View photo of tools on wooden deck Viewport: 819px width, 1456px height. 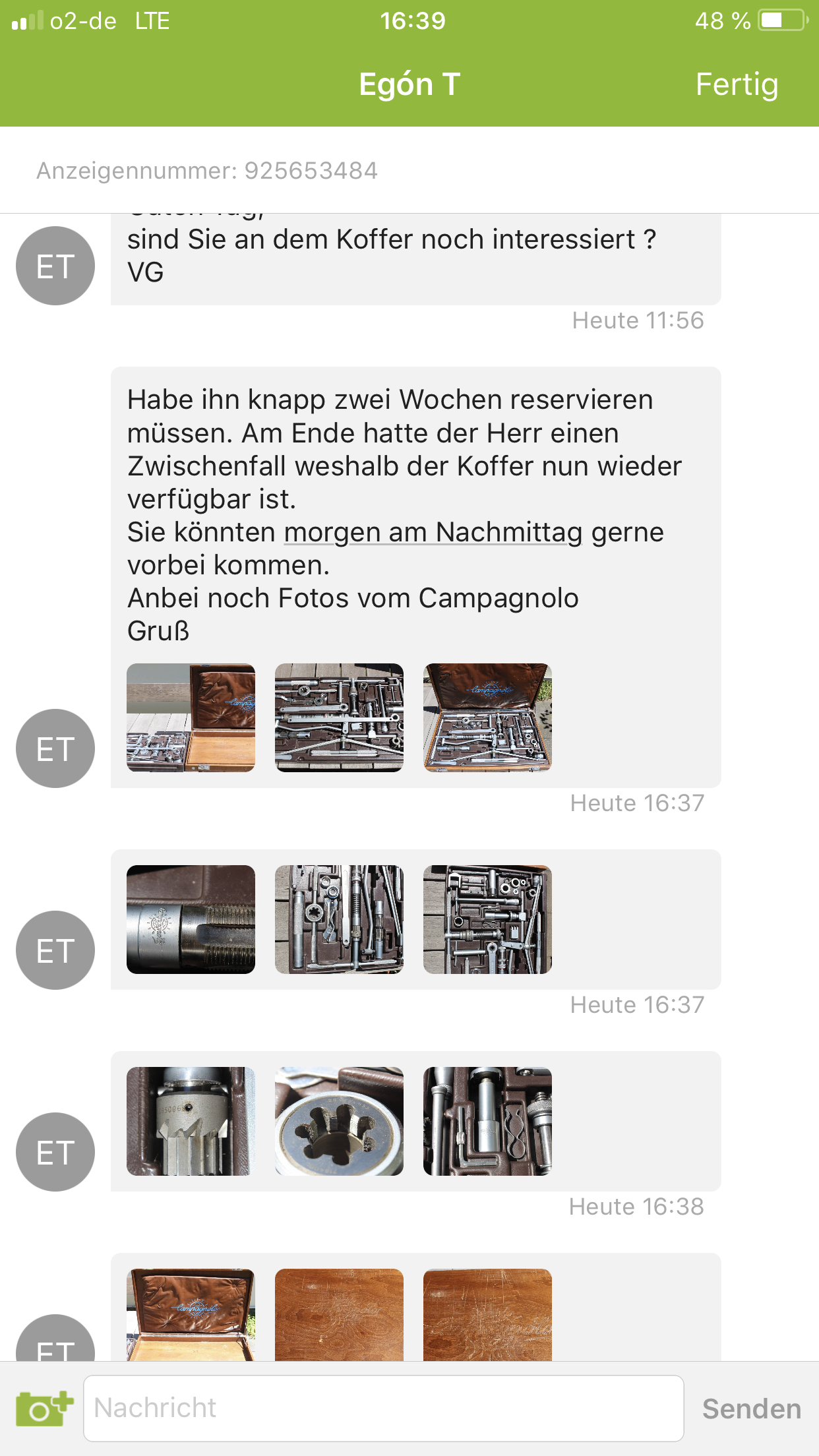[x=339, y=717]
